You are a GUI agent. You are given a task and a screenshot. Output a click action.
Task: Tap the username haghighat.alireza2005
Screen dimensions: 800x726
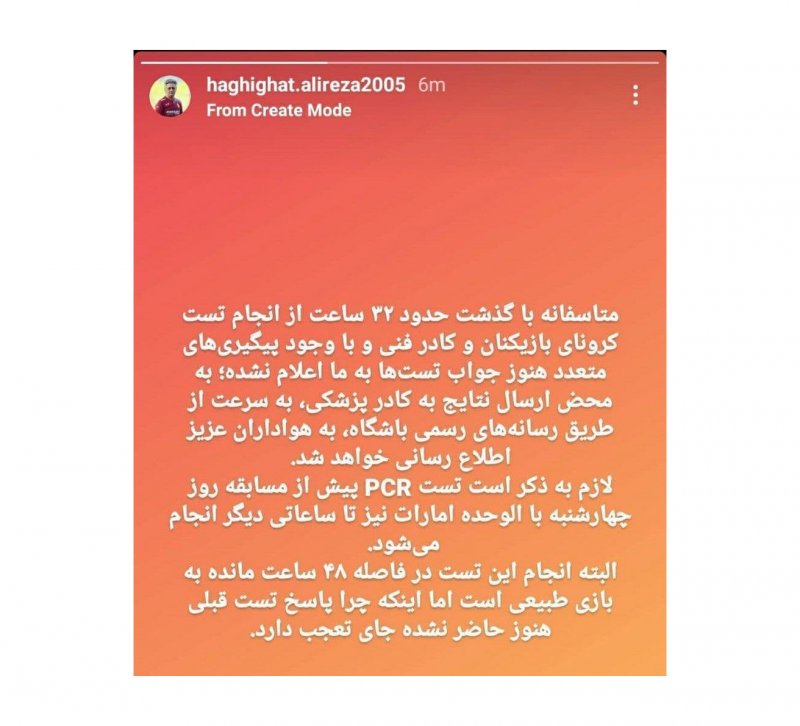(305, 86)
